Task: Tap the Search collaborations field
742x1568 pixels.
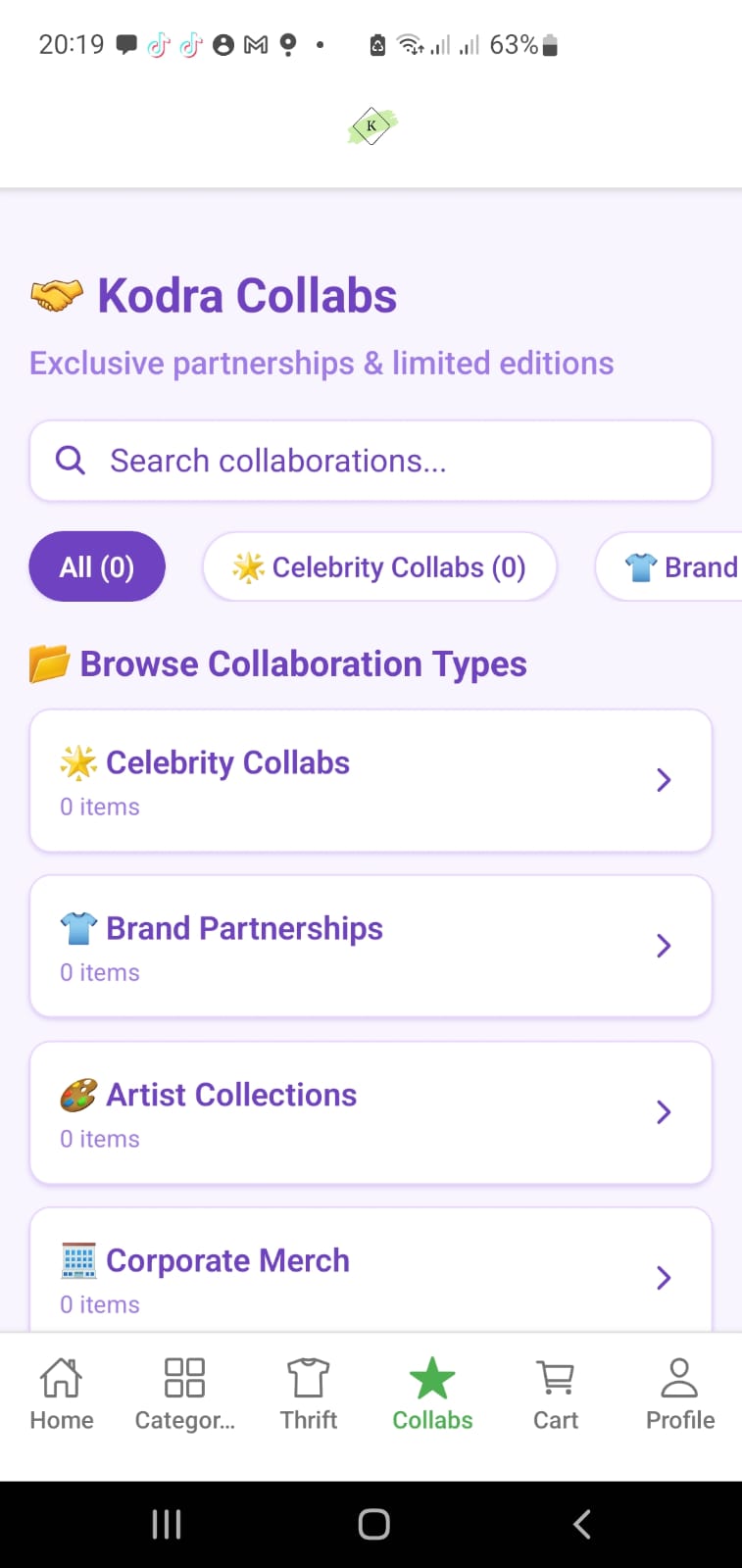Action: 371,461
